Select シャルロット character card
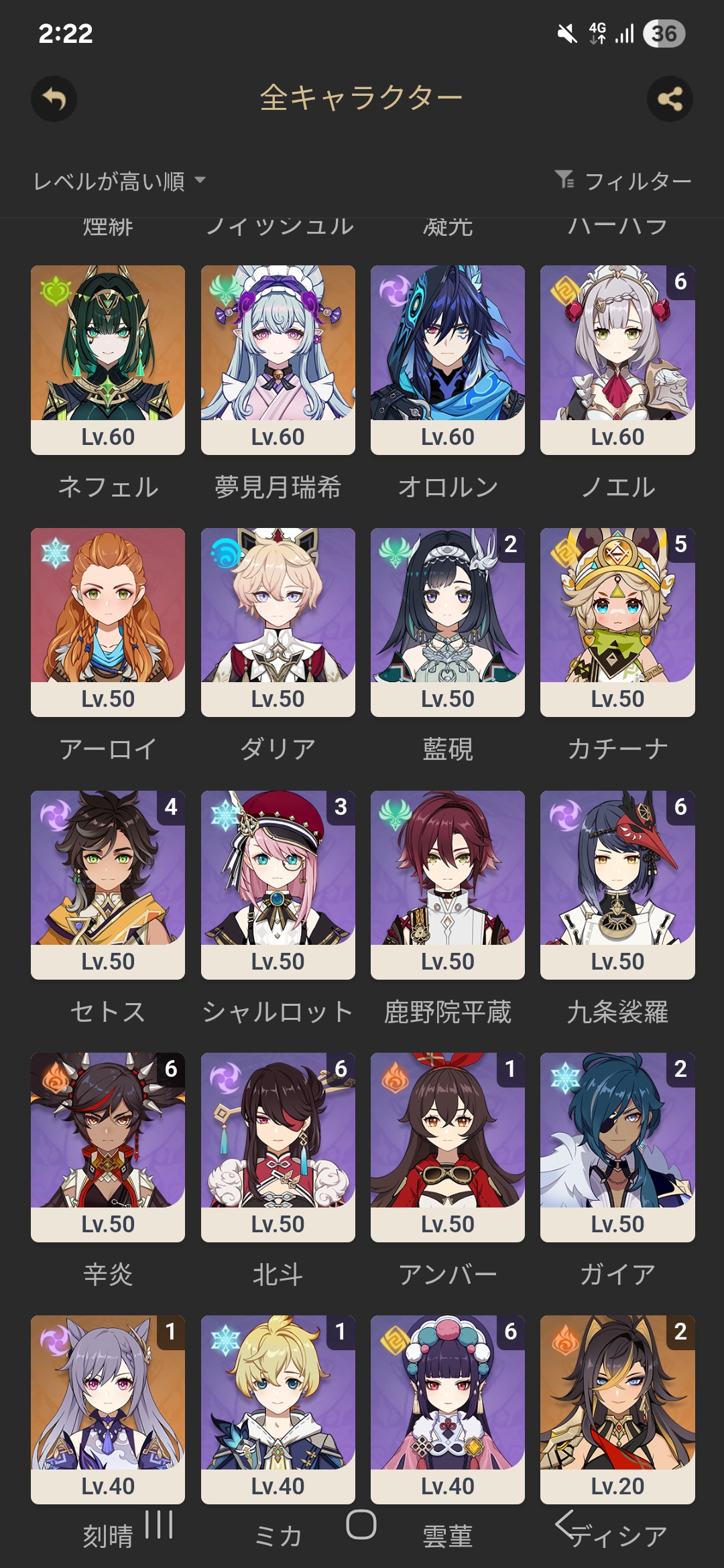Screen dimensions: 724x1568 pyautogui.click(x=278, y=885)
